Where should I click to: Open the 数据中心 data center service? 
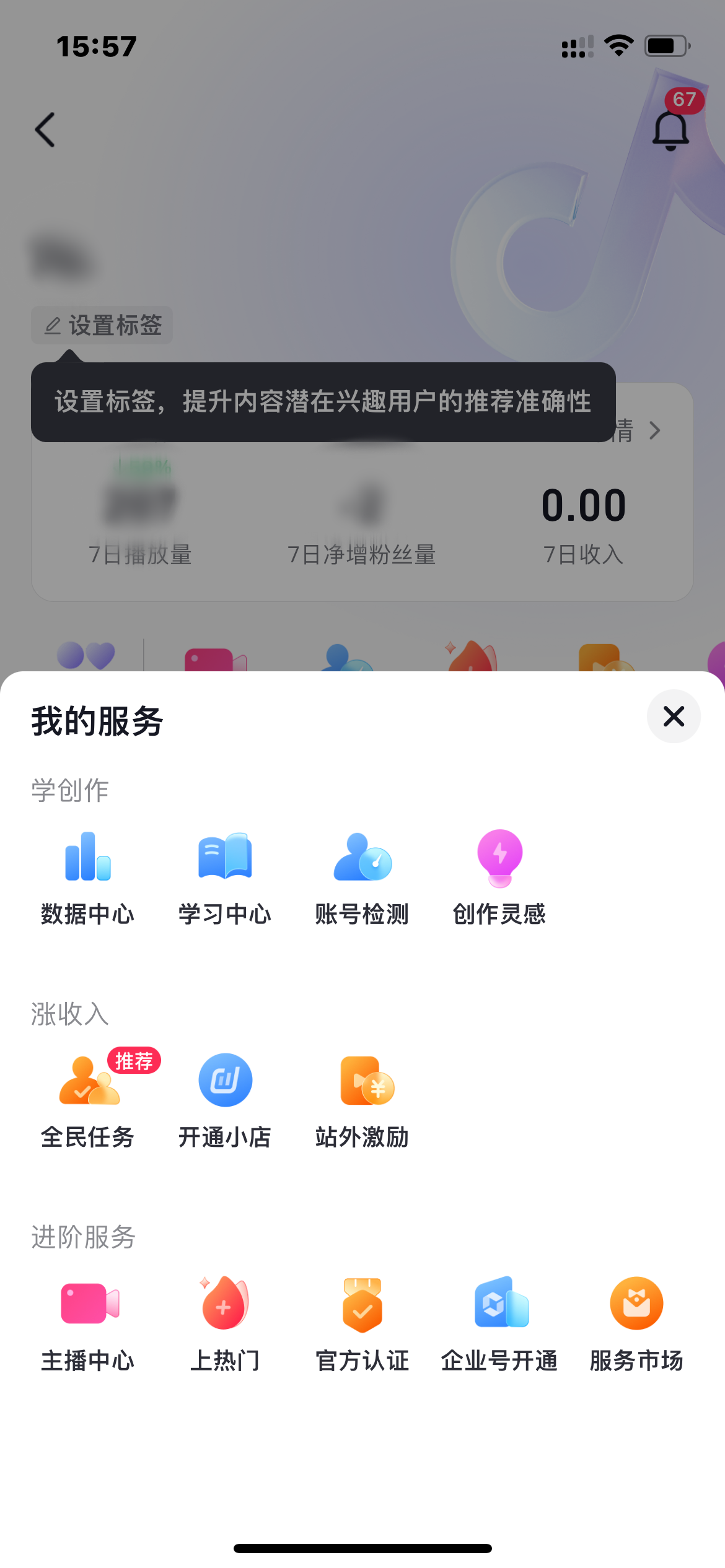87,879
